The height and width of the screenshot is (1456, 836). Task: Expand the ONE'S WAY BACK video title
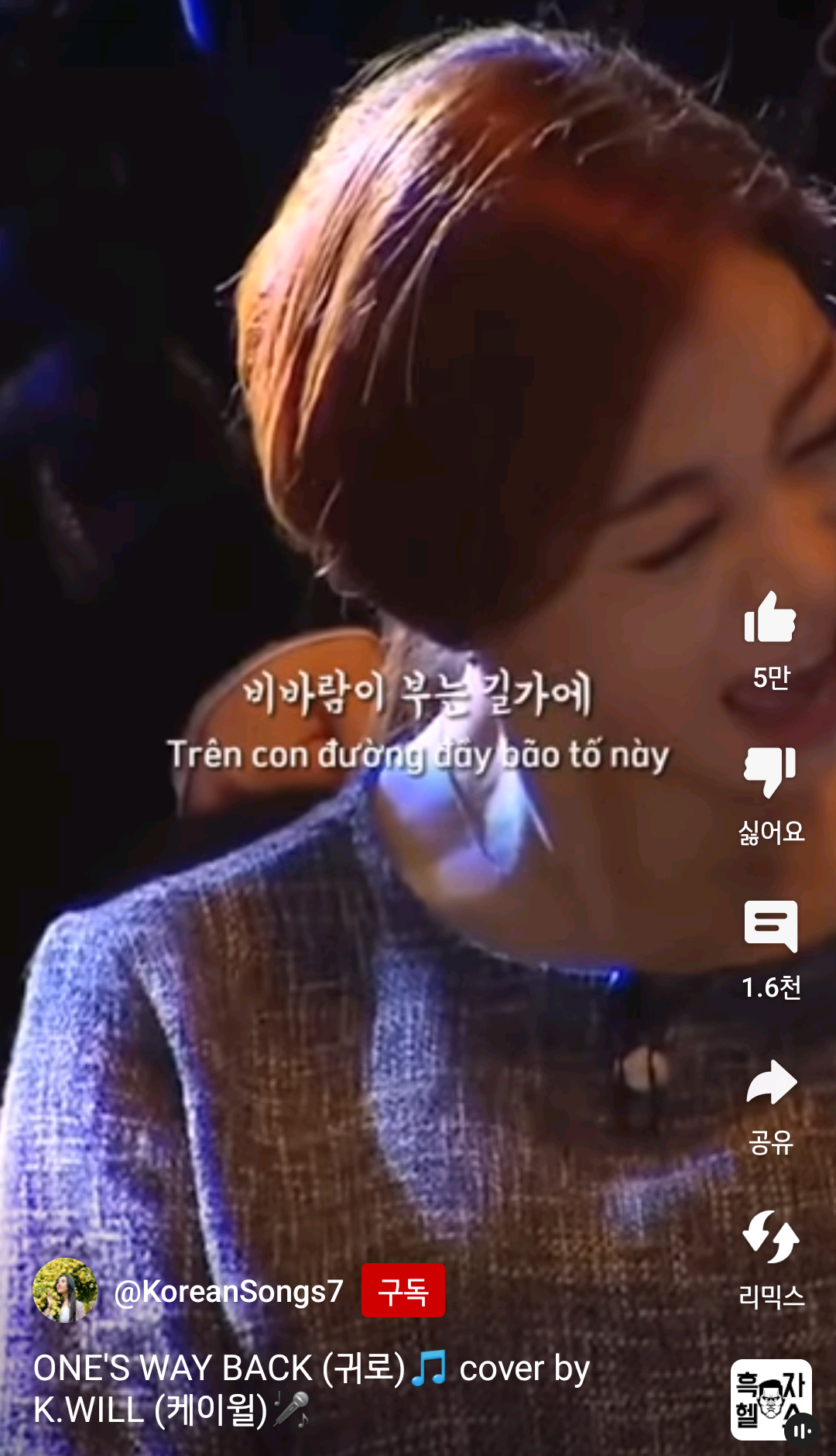(310, 1389)
